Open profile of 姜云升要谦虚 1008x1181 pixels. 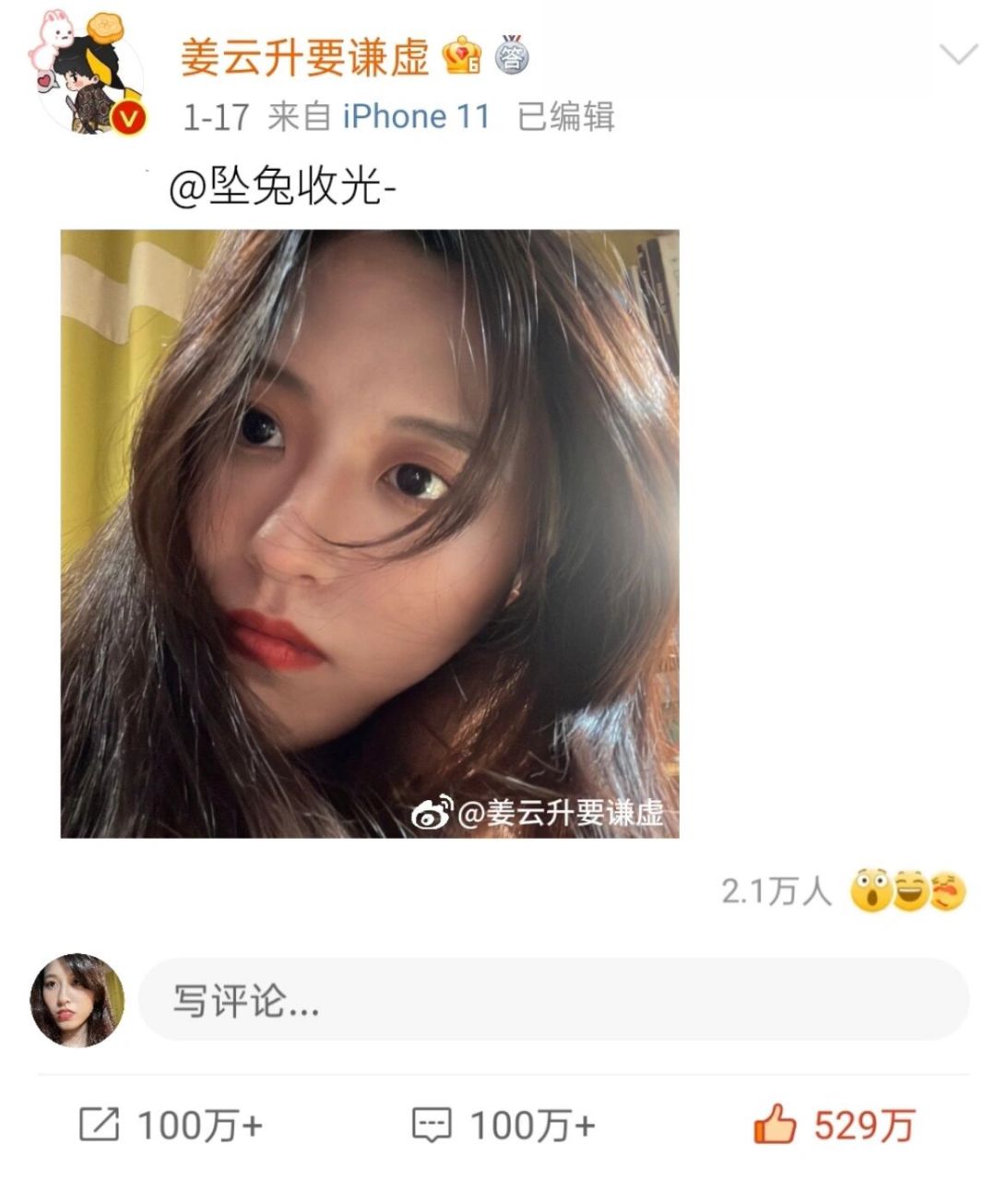(x=304, y=55)
